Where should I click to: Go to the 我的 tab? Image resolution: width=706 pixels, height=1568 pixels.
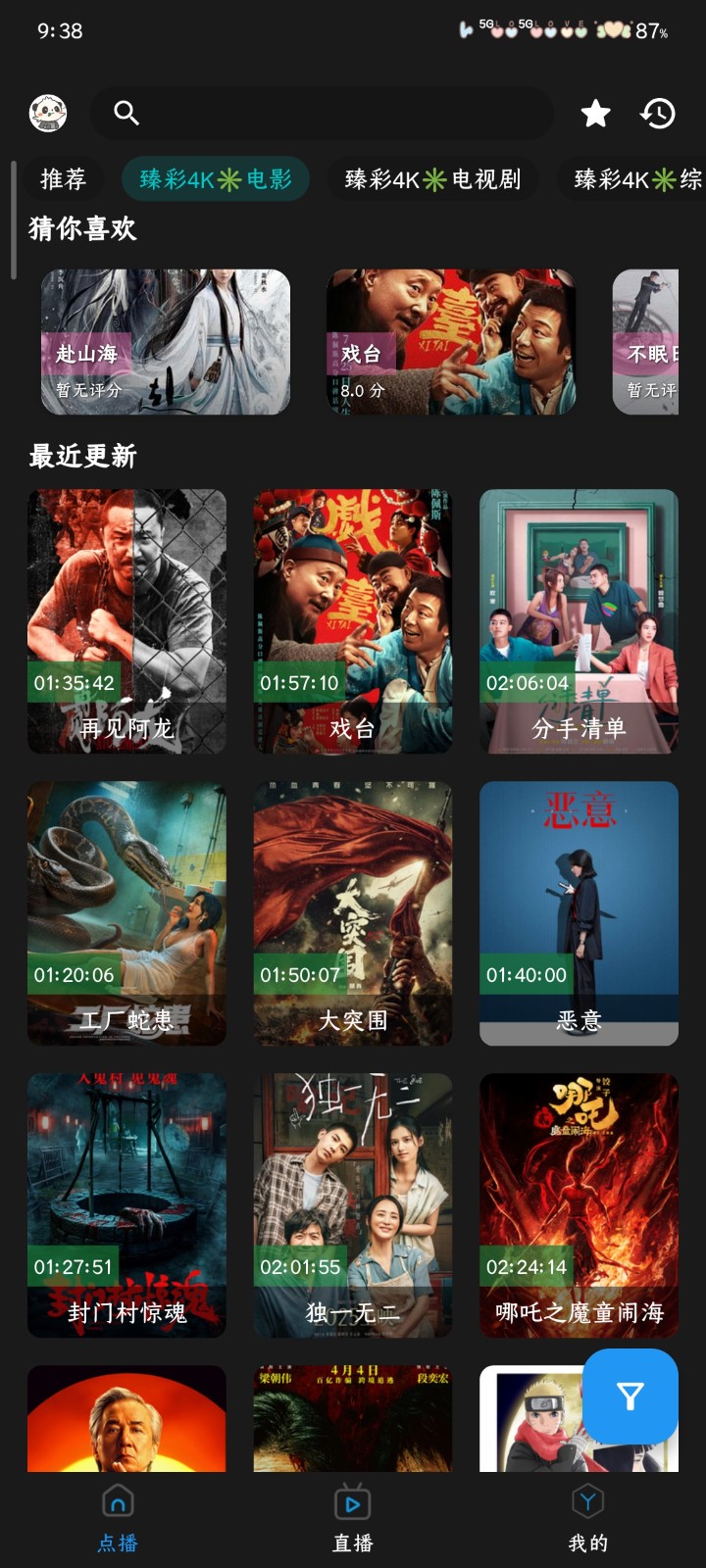pyautogui.click(x=587, y=1520)
